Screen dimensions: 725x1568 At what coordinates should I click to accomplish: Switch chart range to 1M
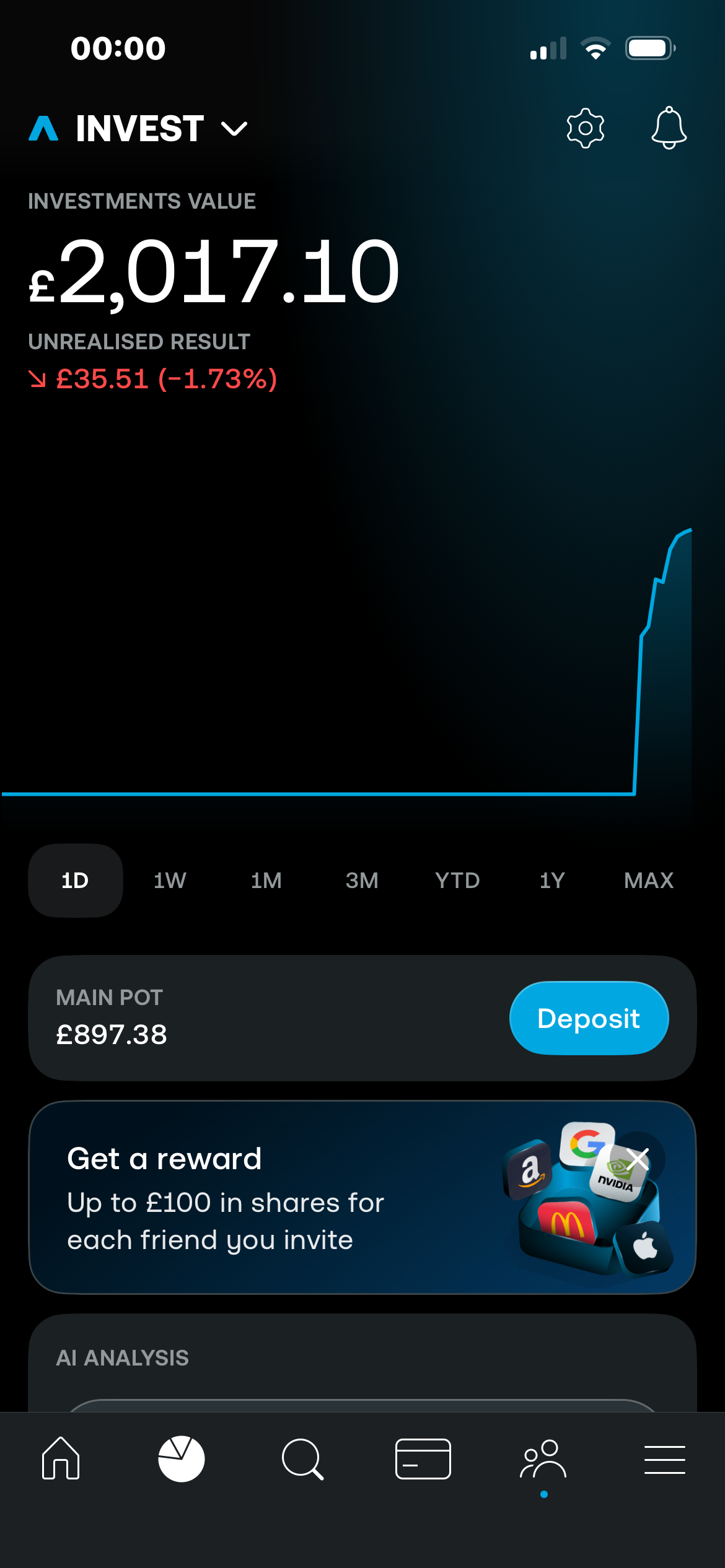266,880
